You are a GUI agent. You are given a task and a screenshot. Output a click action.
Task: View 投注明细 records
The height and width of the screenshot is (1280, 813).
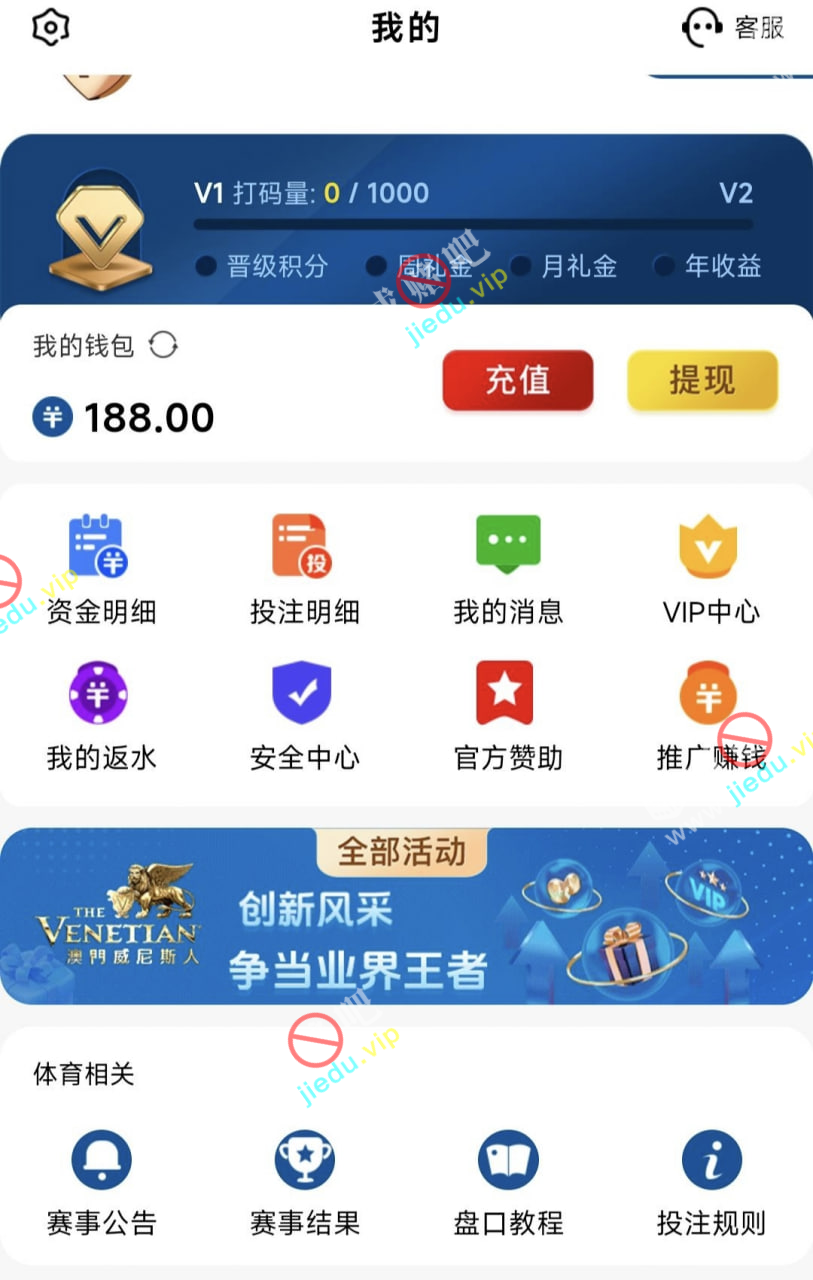304,570
